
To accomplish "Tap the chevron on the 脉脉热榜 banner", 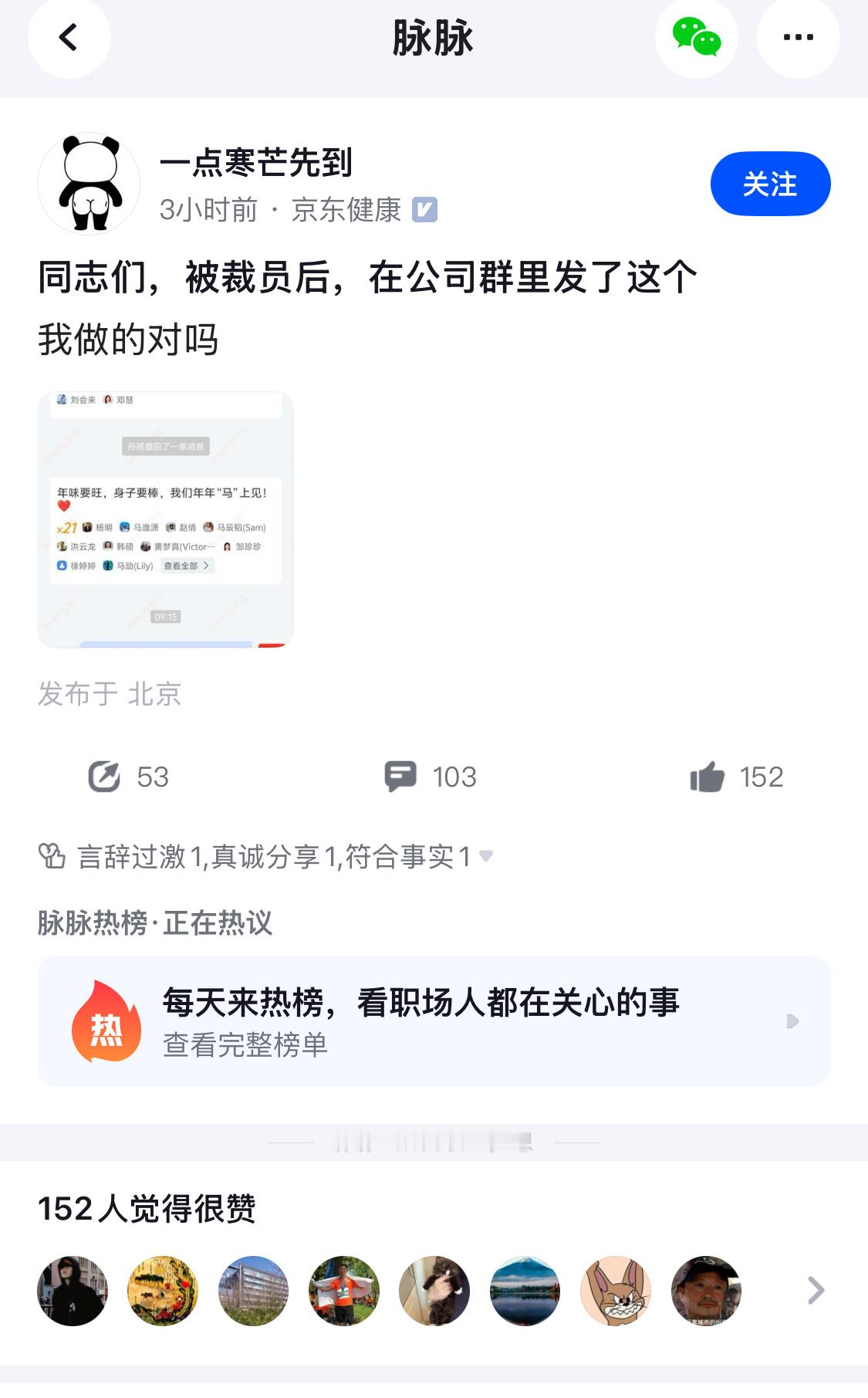I will pos(793,1021).
